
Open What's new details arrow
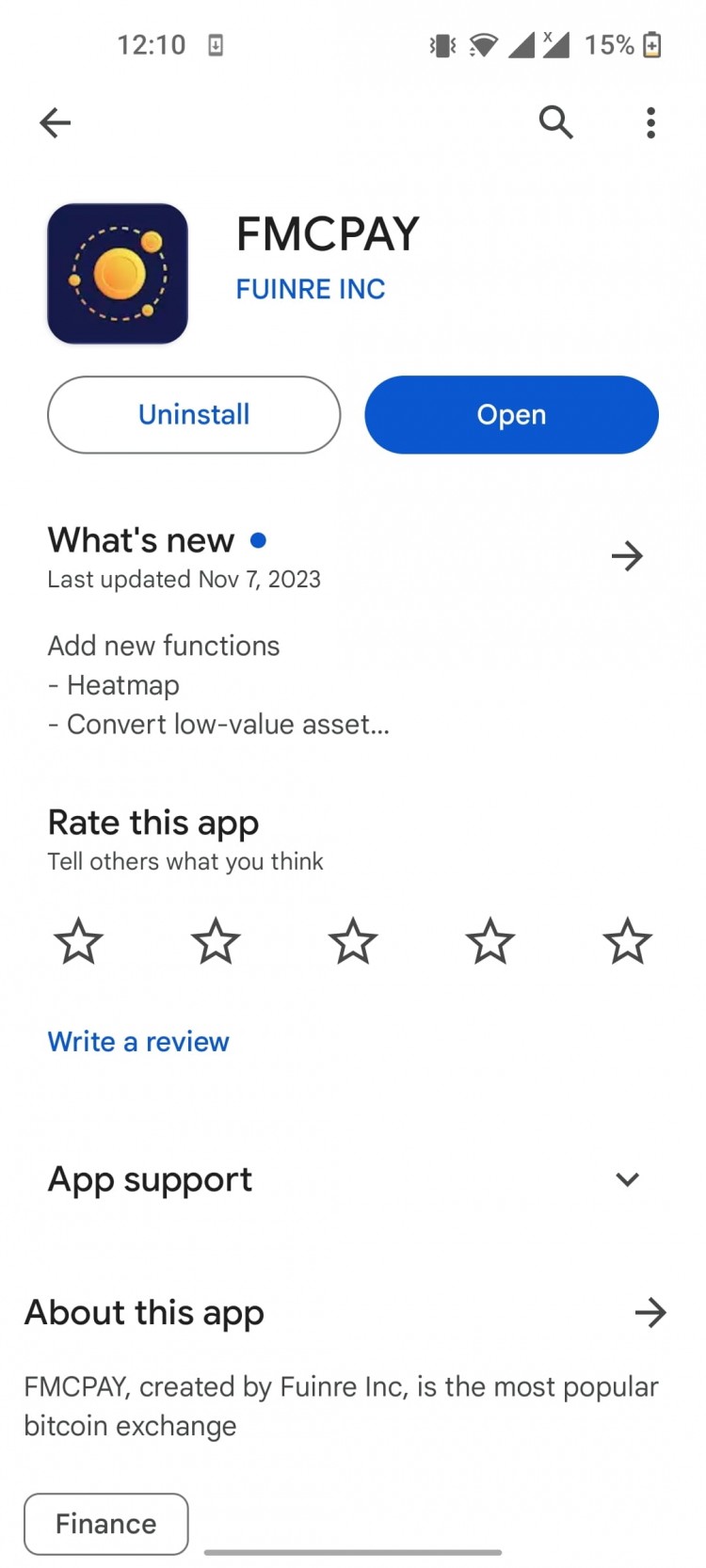click(627, 556)
